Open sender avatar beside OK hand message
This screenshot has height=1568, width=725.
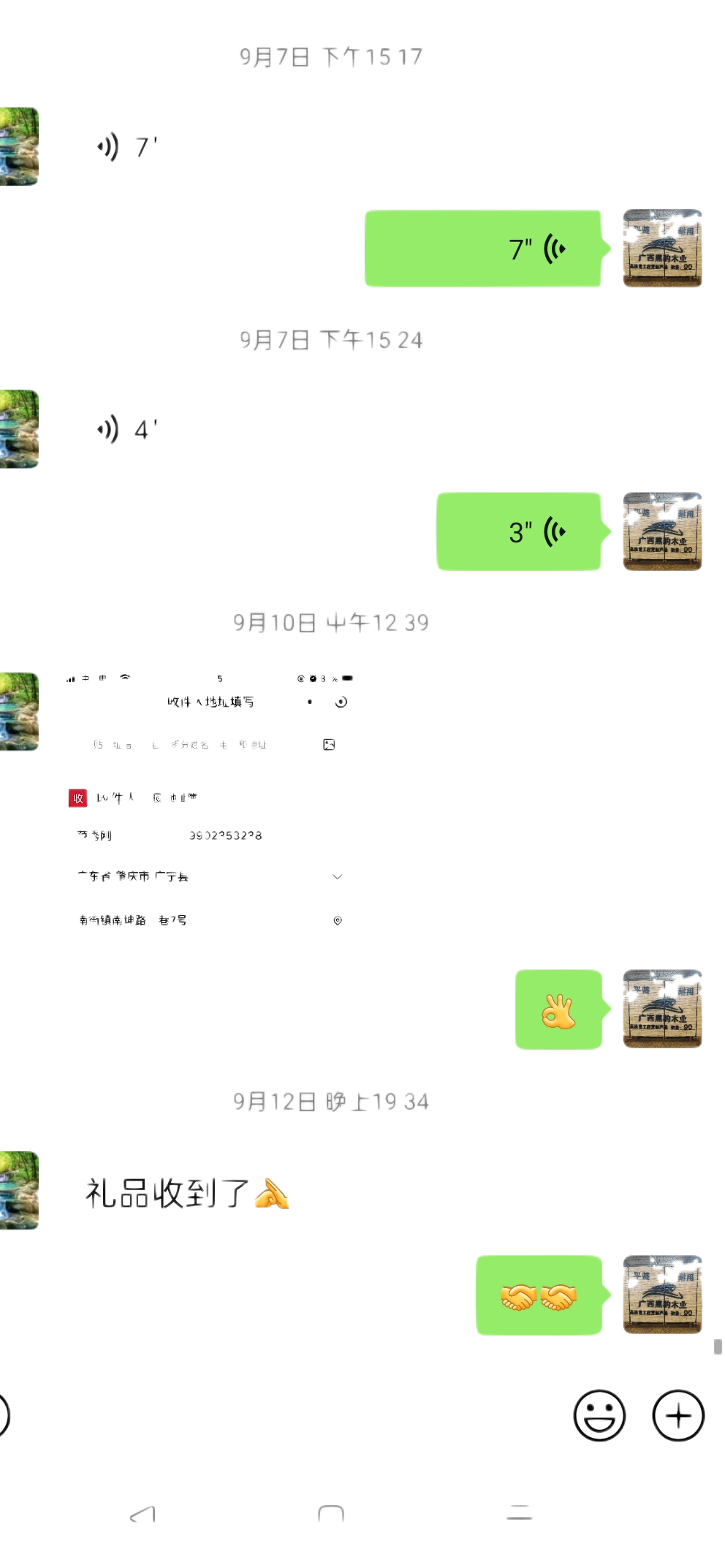pos(662,1009)
